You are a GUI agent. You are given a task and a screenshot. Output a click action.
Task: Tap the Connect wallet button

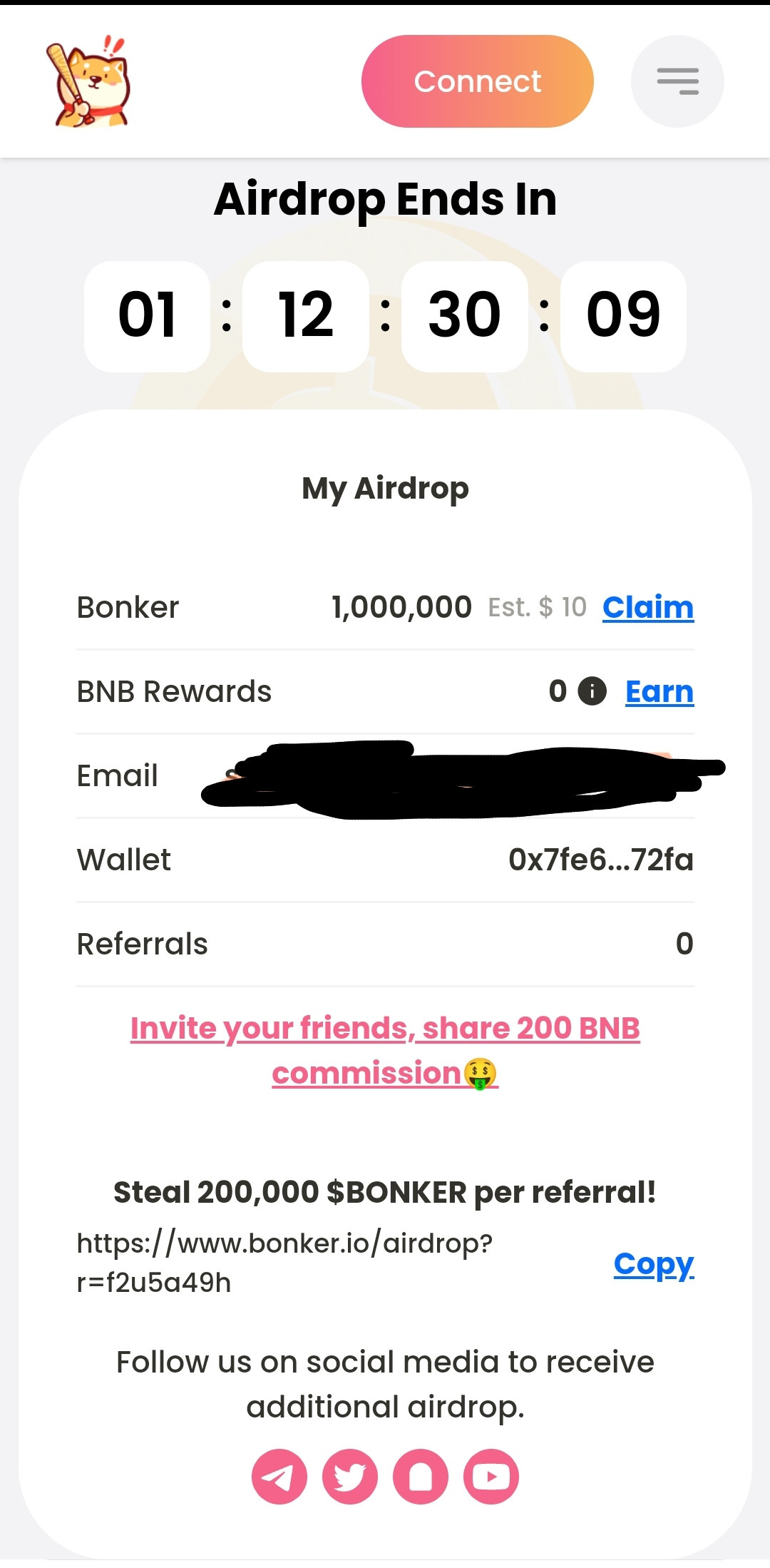point(477,81)
